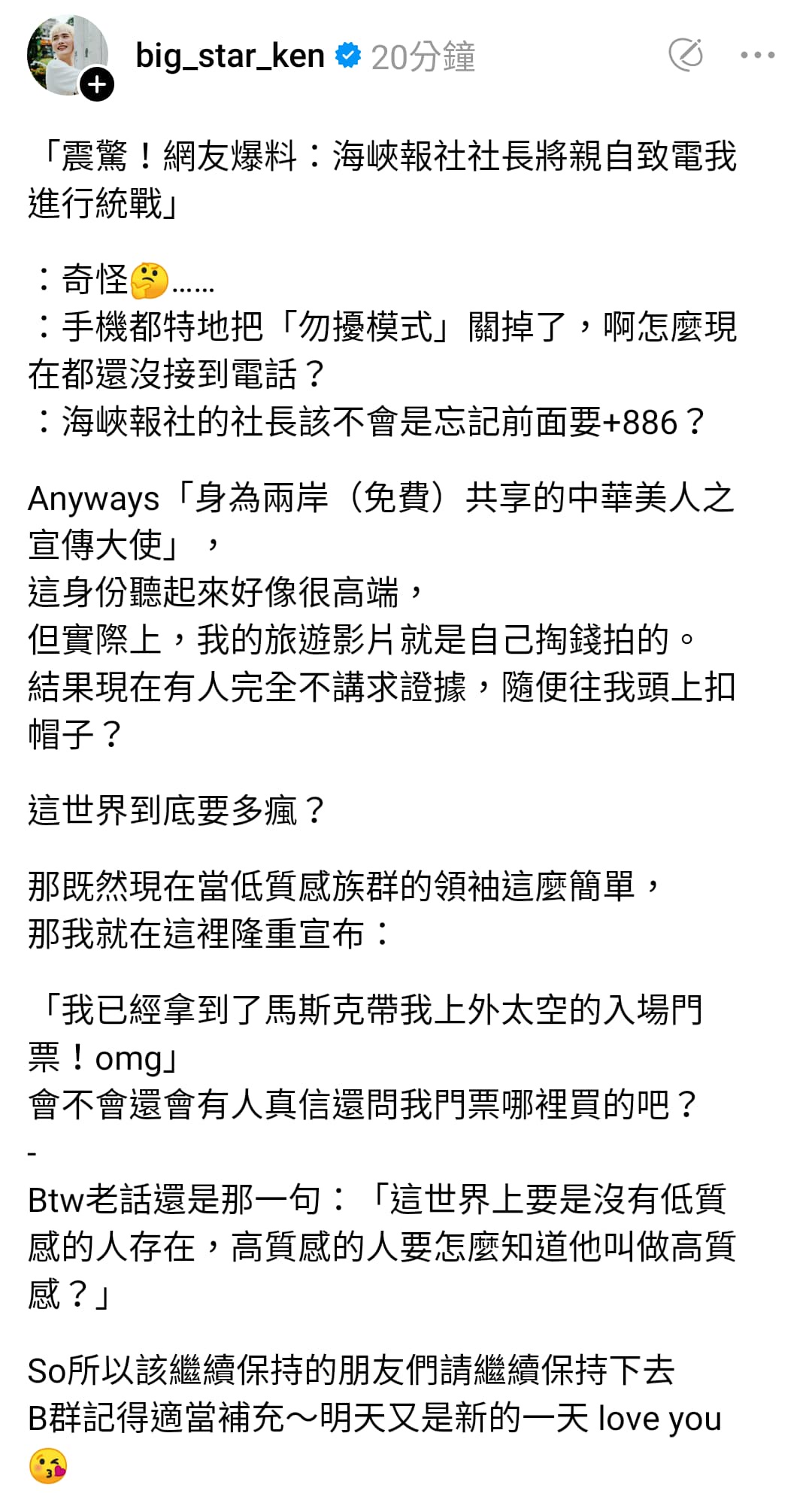Screen dimensions: 812x1506
Task: Follow big_star_ken via plus badge
Action: [97, 84]
